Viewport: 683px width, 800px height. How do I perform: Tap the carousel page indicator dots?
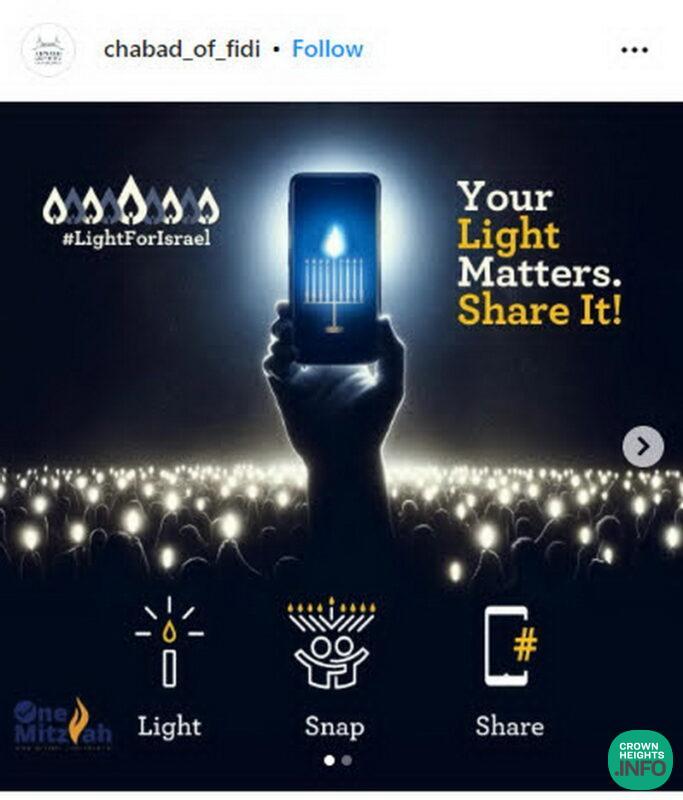pyautogui.click(x=337, y=760)
